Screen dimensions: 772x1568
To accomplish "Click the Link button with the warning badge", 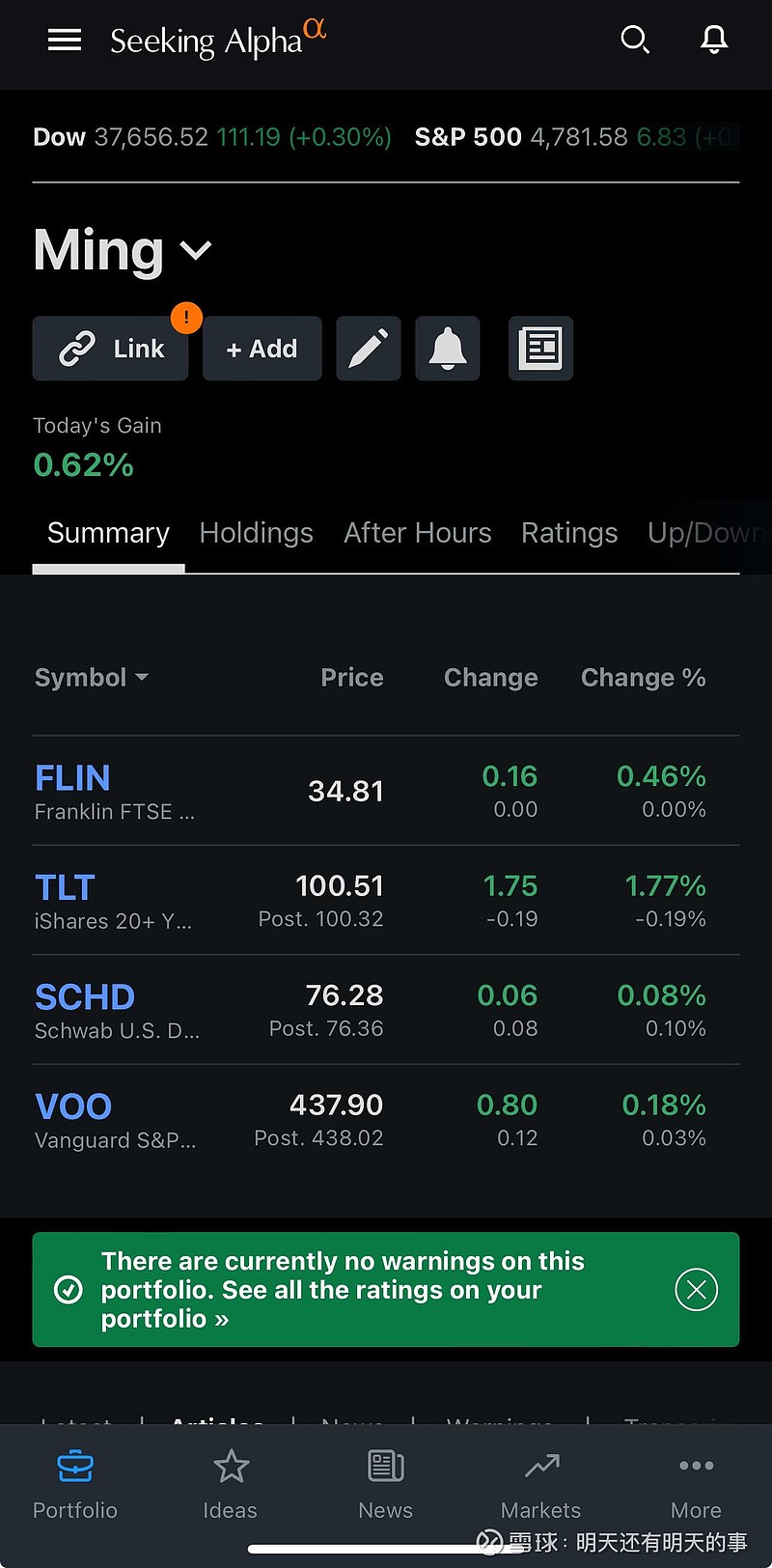I will pyautogui.click(x=110, y=349).
